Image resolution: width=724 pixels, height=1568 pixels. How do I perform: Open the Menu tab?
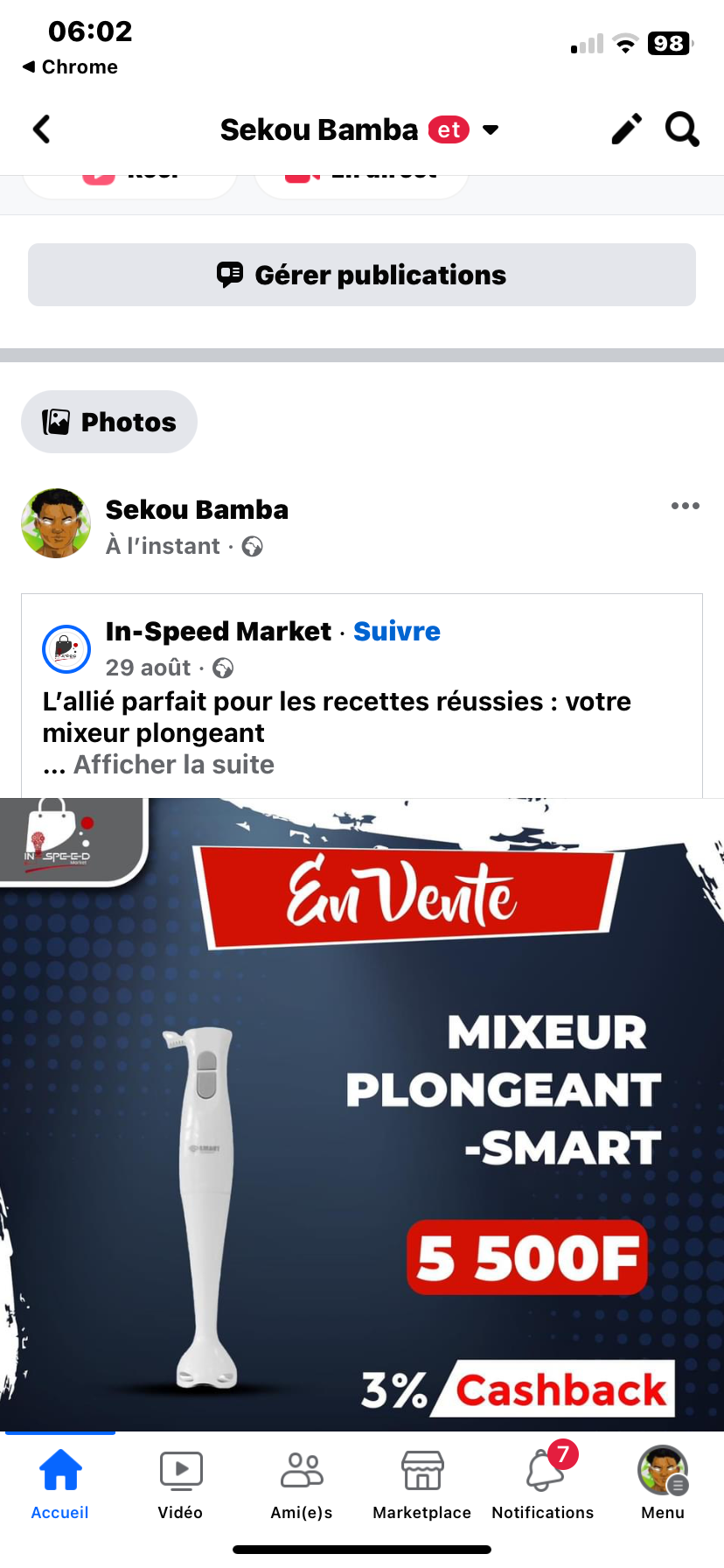[663, 1484]
